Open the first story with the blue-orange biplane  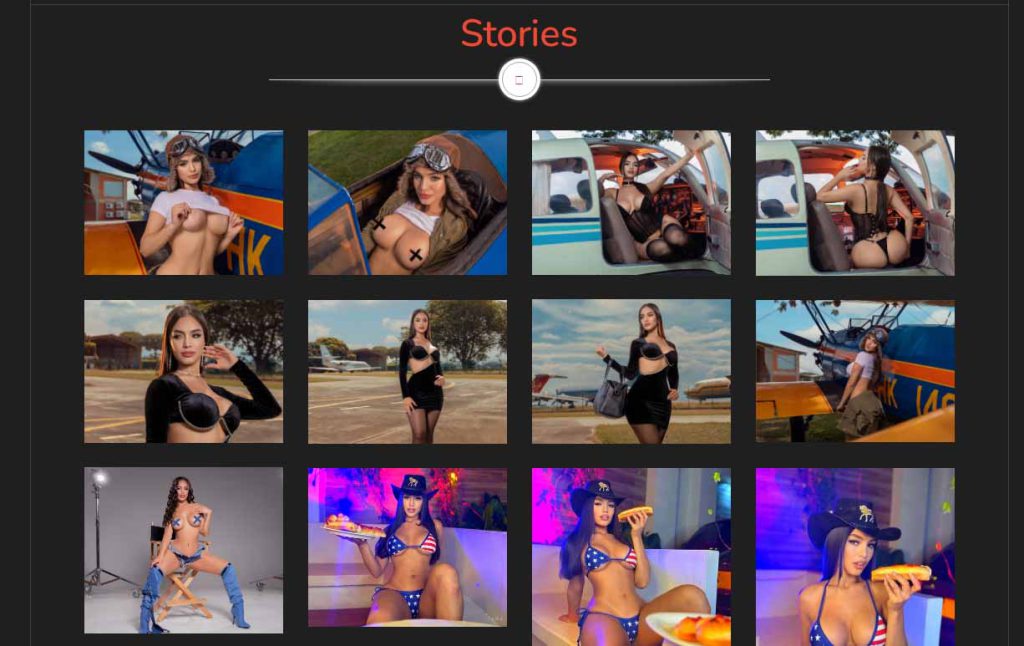tap(183, 202)
